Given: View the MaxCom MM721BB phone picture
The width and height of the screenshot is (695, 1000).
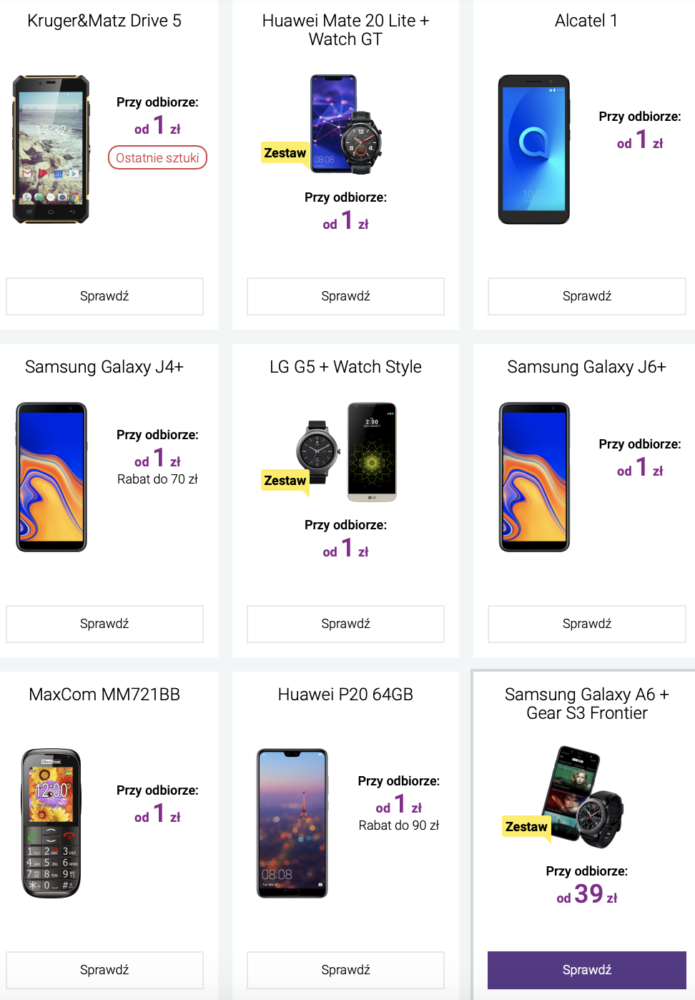Looking at the screenshot, I should (51, 823).
